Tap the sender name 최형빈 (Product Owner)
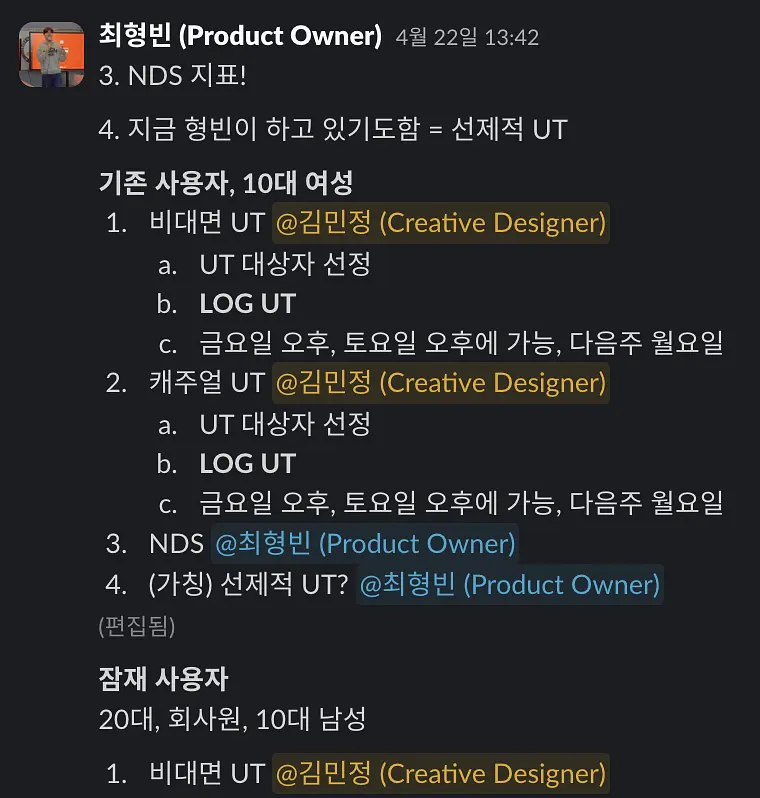This screenshot has width=760, height=798. (x=240, y=36)
